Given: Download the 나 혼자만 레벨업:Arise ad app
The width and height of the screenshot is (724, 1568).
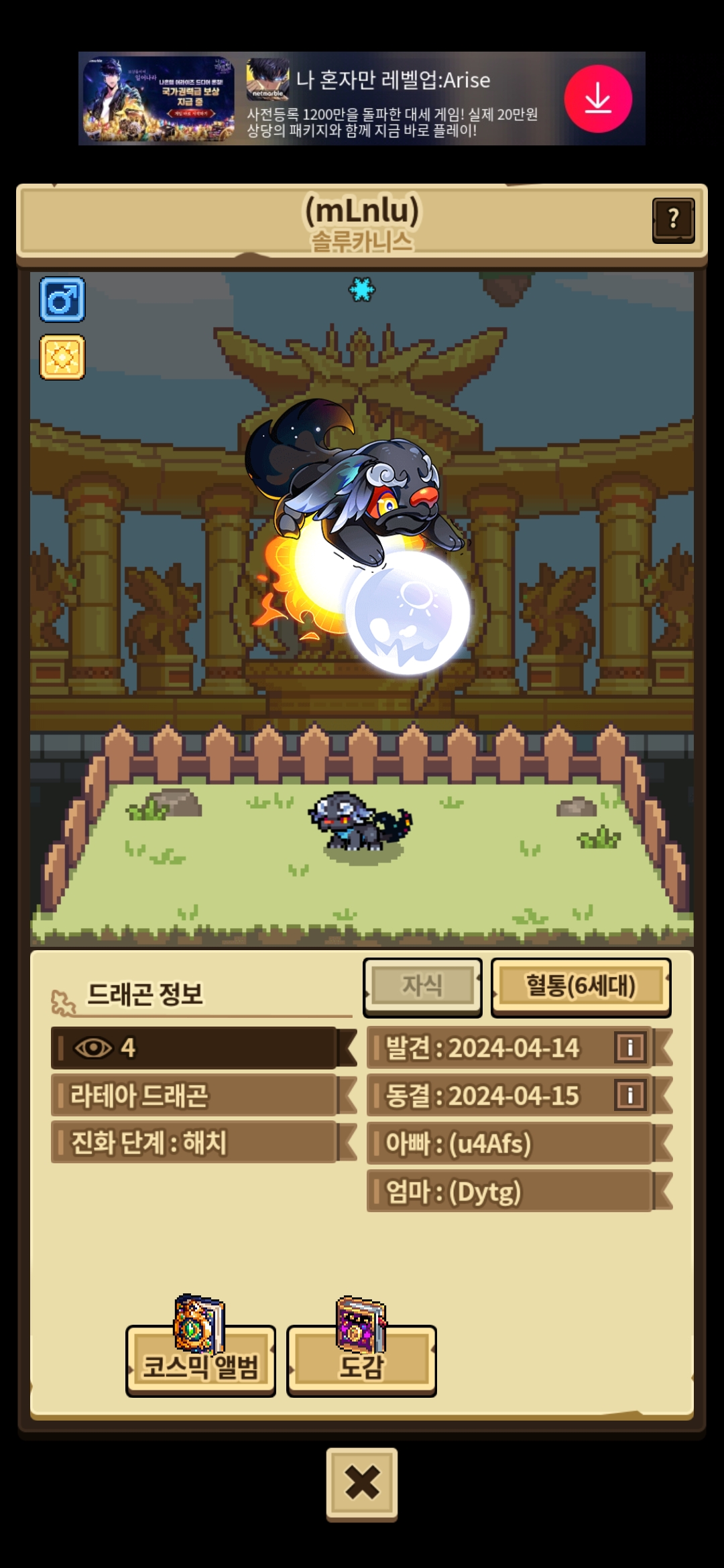Looking at the screenshot, I should (x=597, y=99).
